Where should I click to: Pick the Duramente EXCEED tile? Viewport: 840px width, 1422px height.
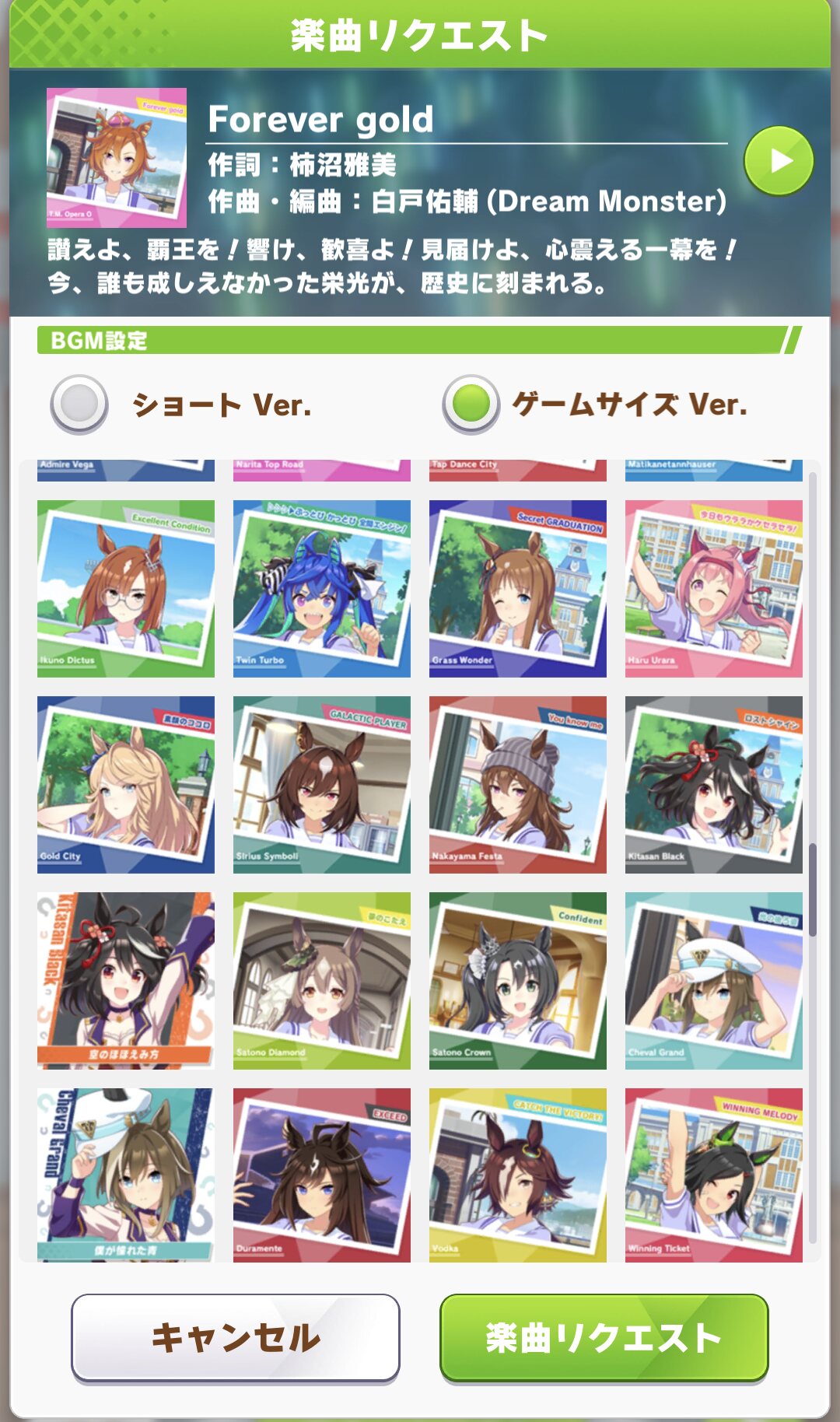pos(322,1175)
